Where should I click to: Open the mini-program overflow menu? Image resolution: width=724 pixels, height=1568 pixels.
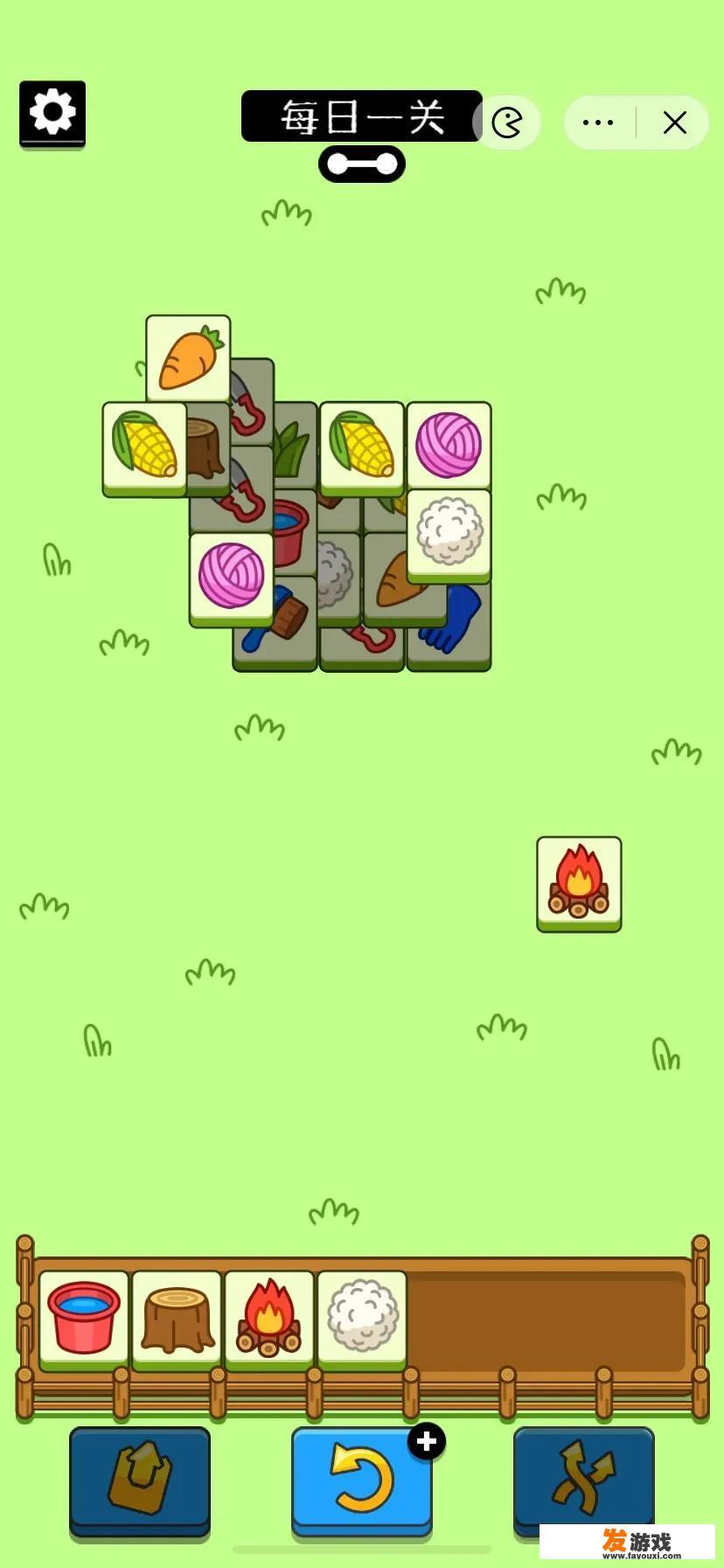coord(598,122)
